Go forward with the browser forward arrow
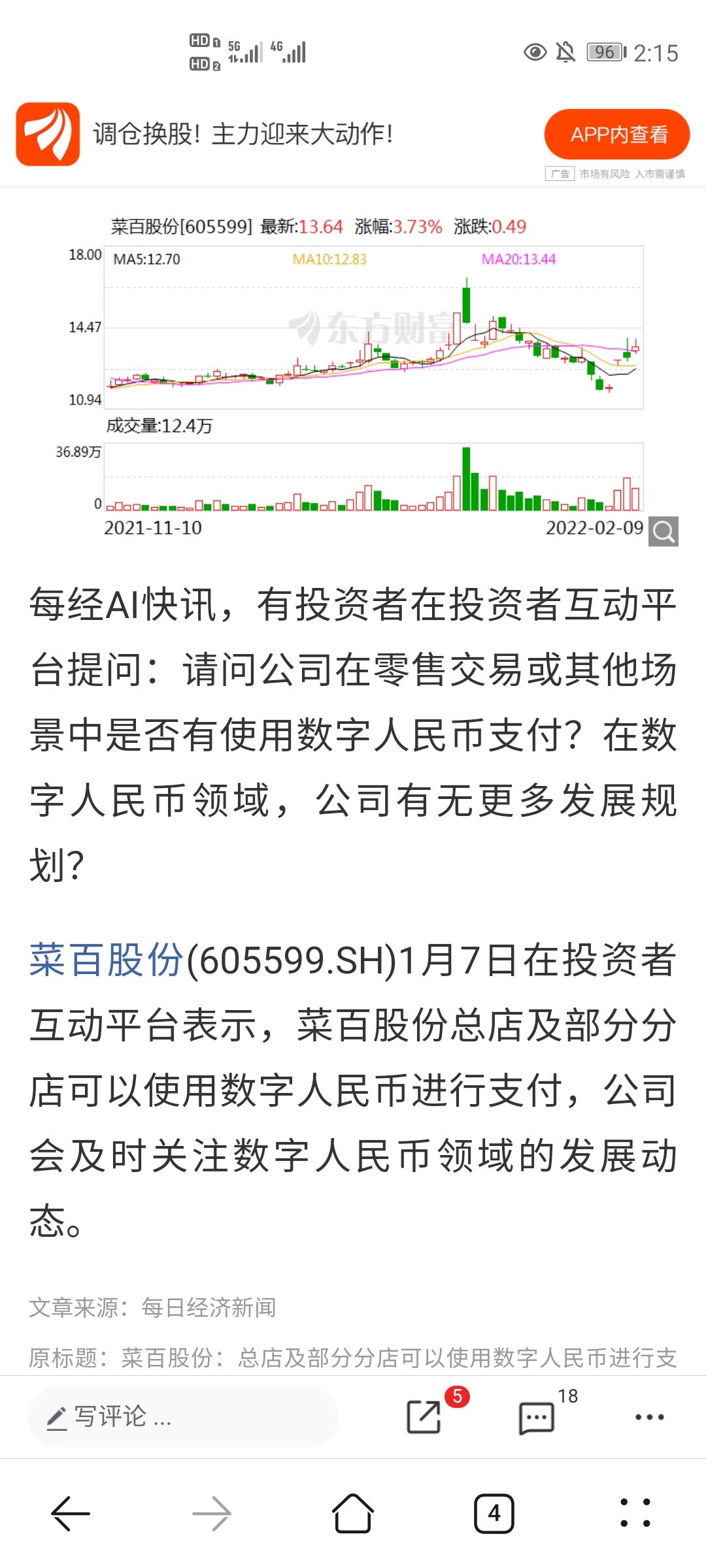The width and height of the screenshot is (706, 1568). 212,1513
